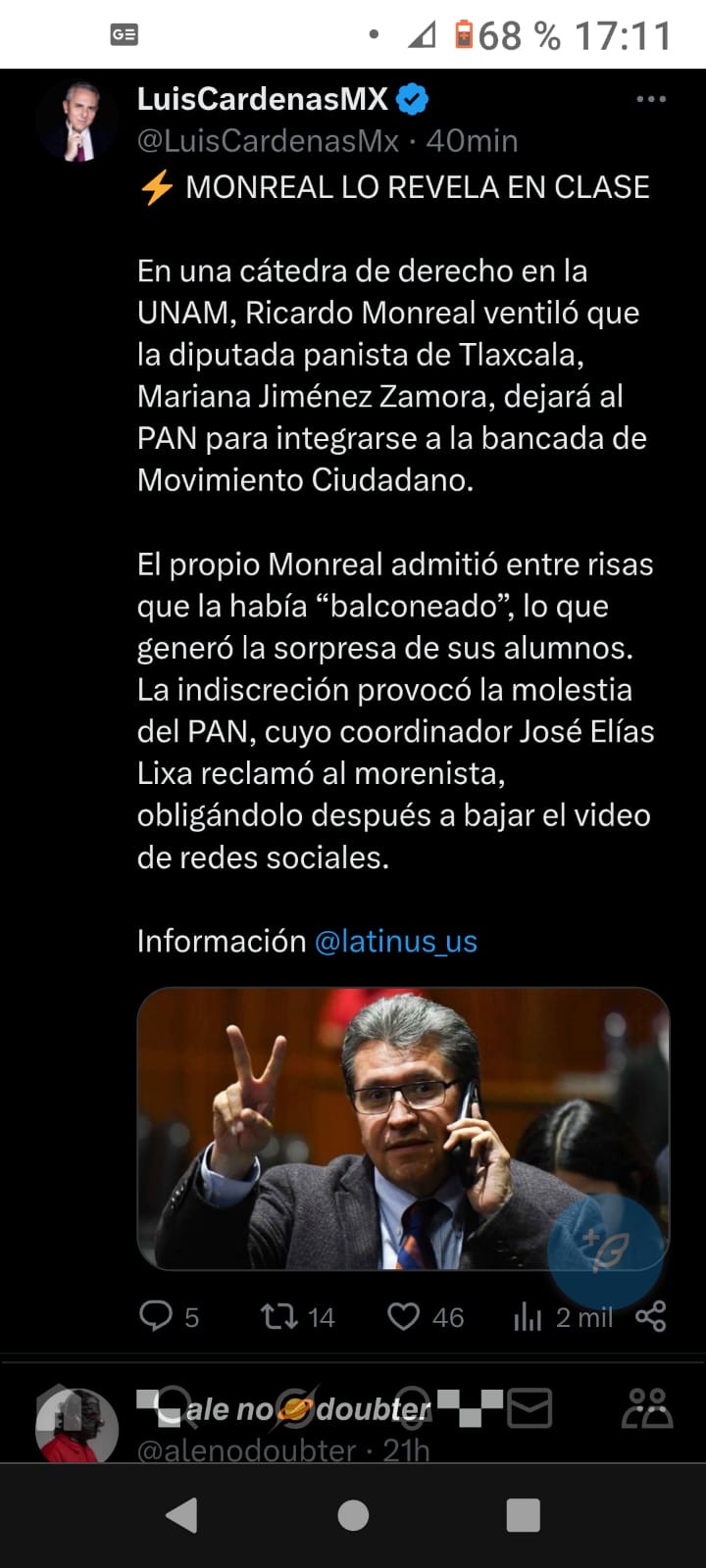Open LuisCardenasMX profile picture
This screenshot has width=706, height=1568.
(76, 122)
